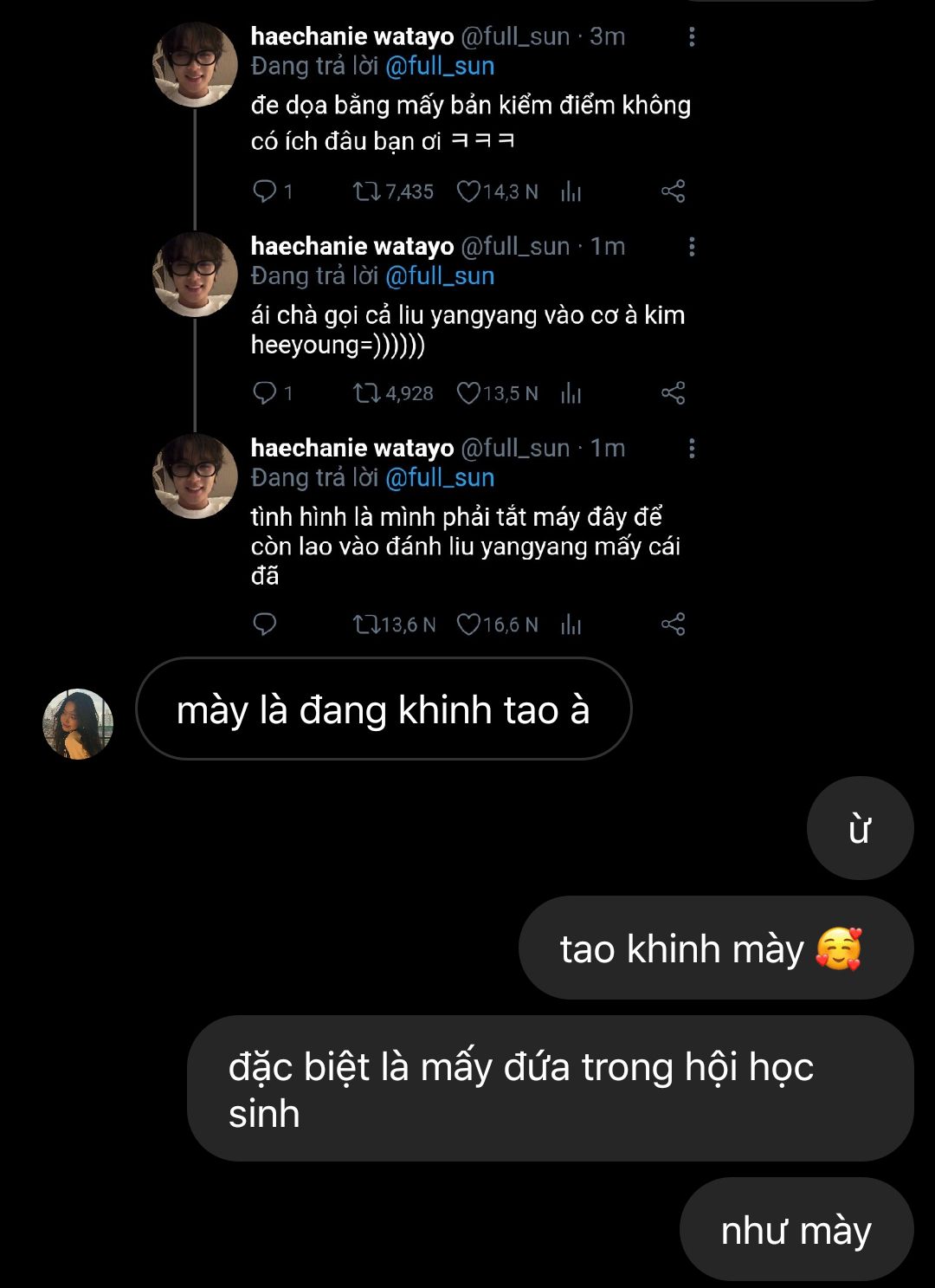Open the sender's profile picture beside the message
This screenshot has height=1288, width=935.
pos(78,724)
